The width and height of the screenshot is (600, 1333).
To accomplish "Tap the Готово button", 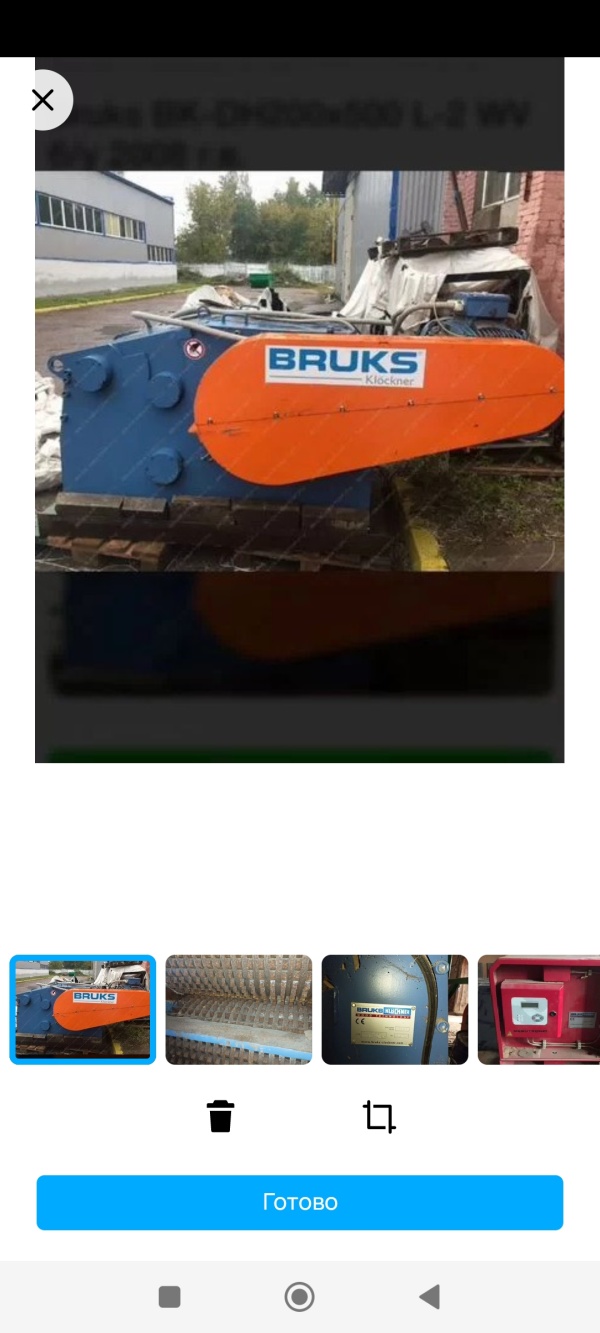I will pyautogui.click(x=300, y=1202).
